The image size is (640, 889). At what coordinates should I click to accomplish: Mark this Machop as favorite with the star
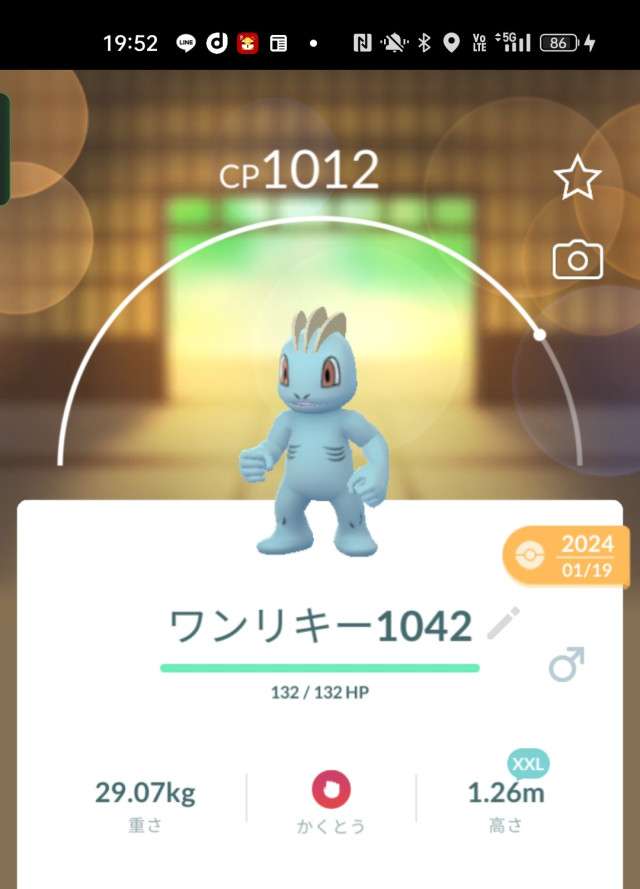(x=577, y=179)
